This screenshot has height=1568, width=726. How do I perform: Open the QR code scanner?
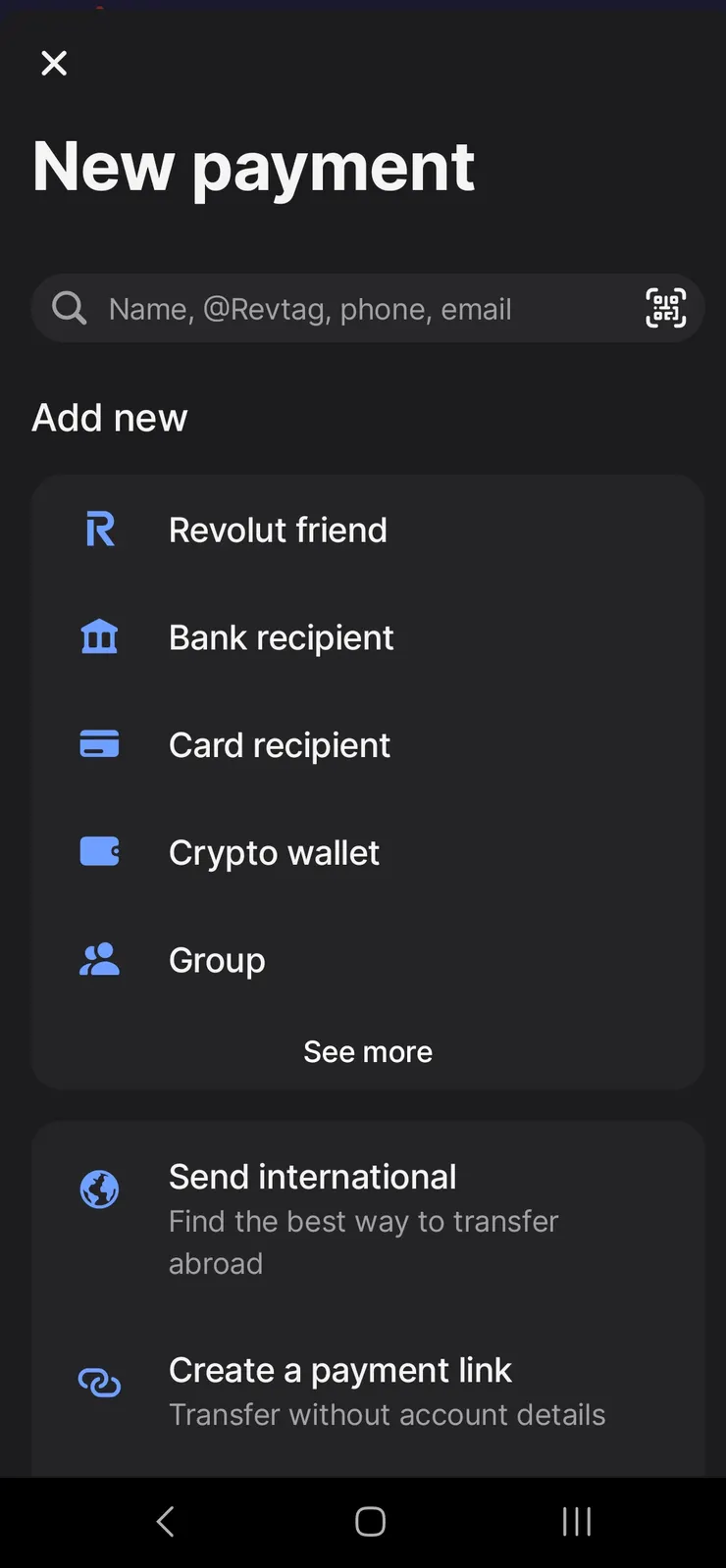(665, 309)
